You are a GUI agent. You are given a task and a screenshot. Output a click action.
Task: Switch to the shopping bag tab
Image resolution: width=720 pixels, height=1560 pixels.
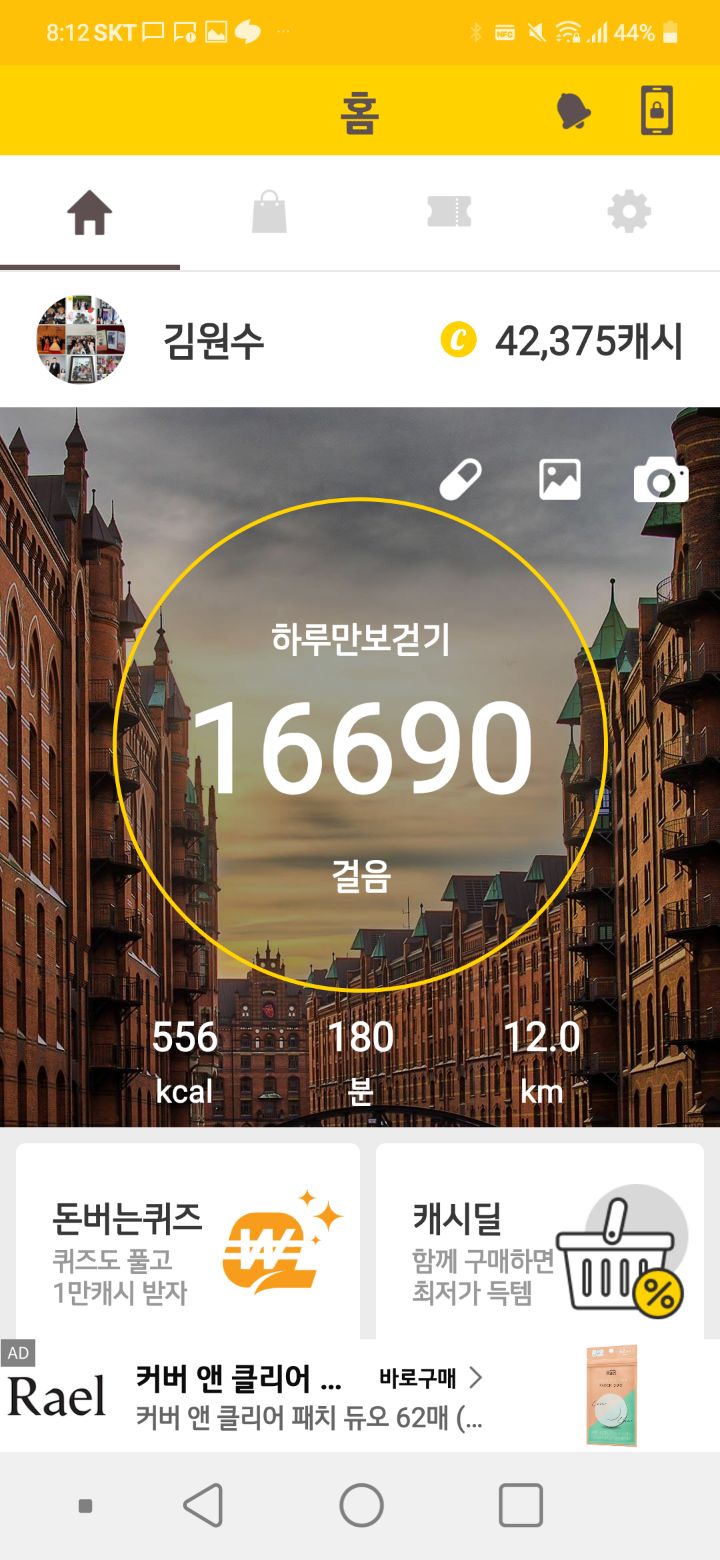[269, 213]
